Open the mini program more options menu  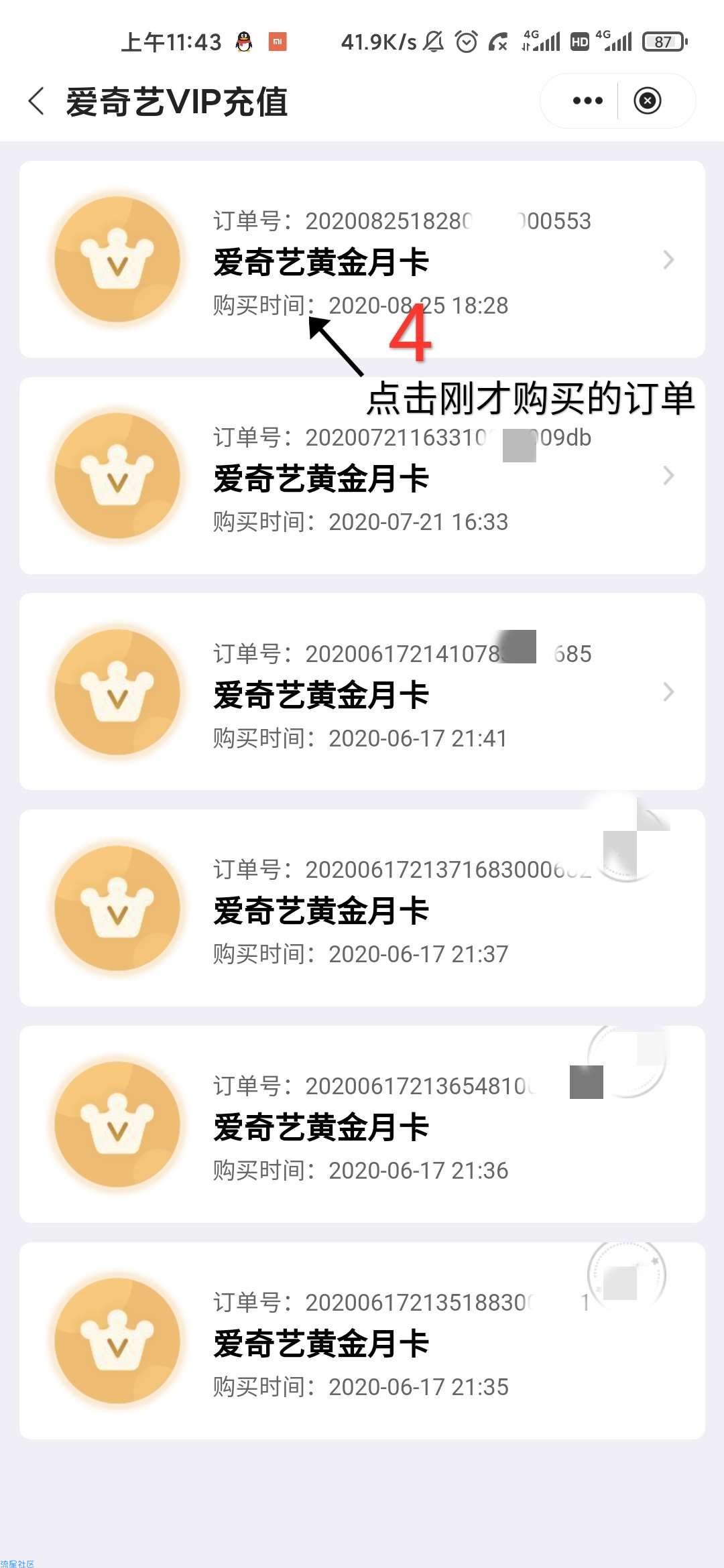[587, 101]
